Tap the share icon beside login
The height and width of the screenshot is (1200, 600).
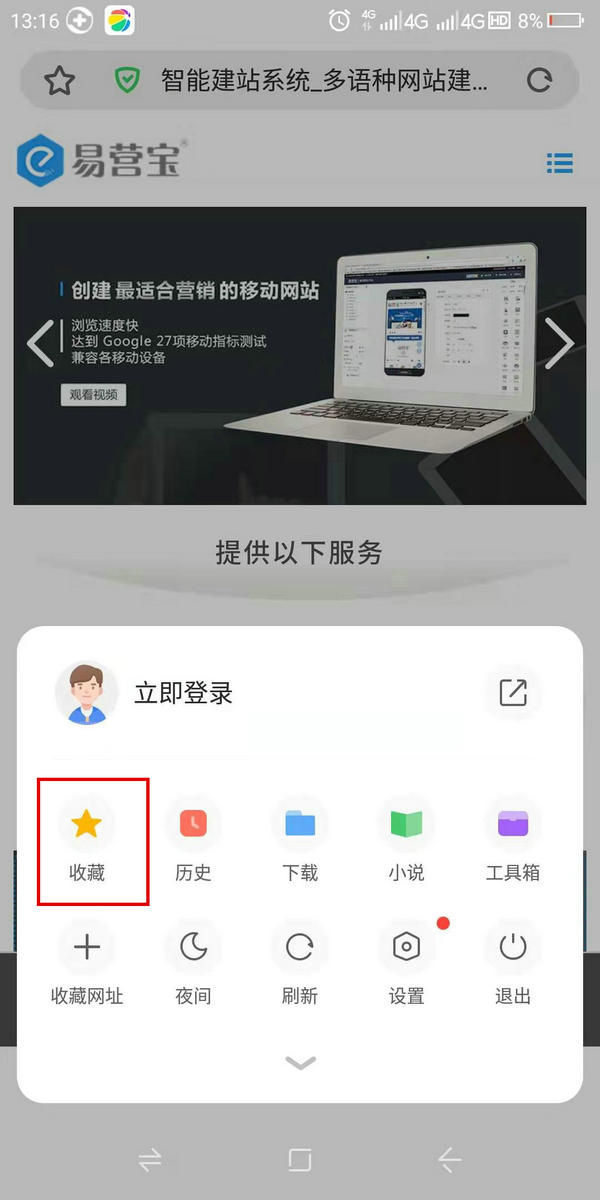[513, 692]
